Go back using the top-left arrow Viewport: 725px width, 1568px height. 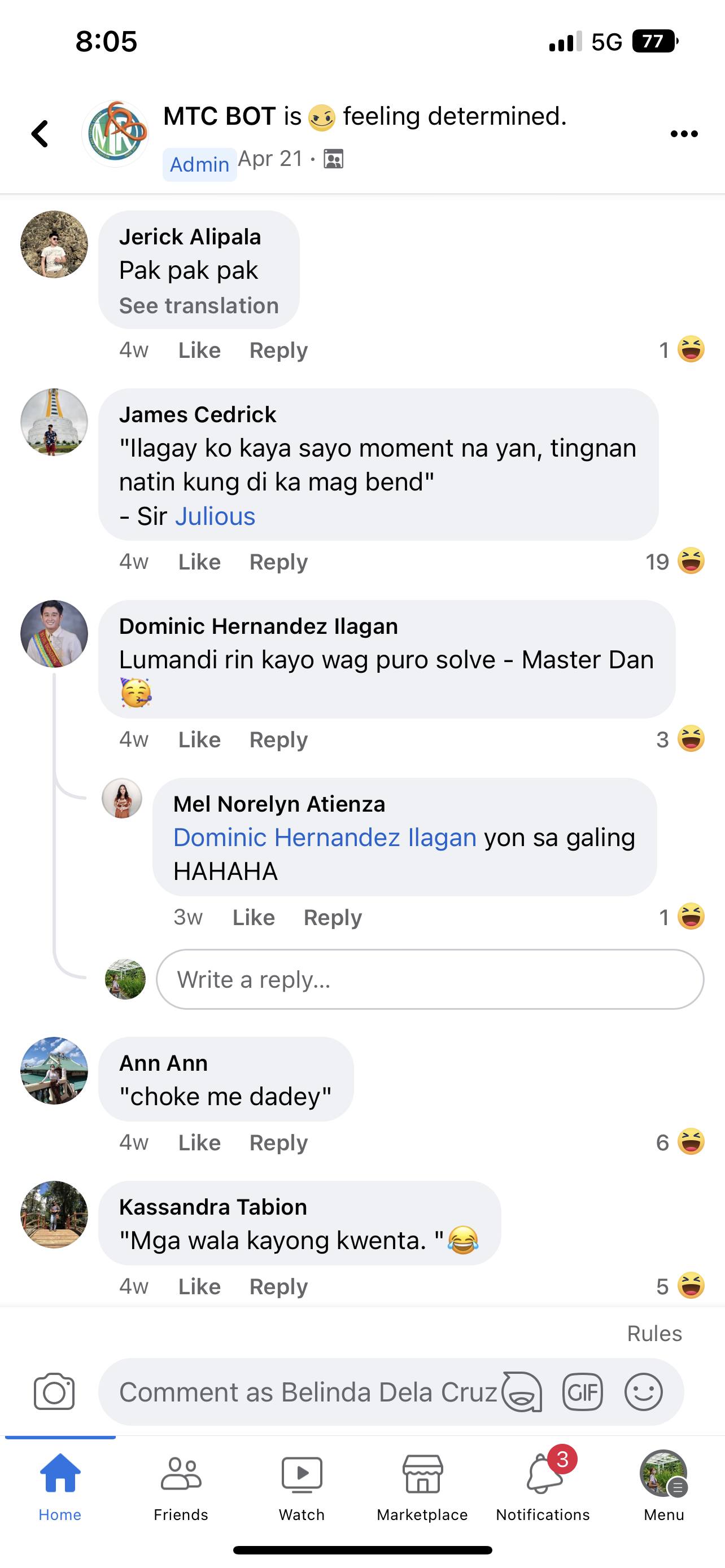point(40,134)
